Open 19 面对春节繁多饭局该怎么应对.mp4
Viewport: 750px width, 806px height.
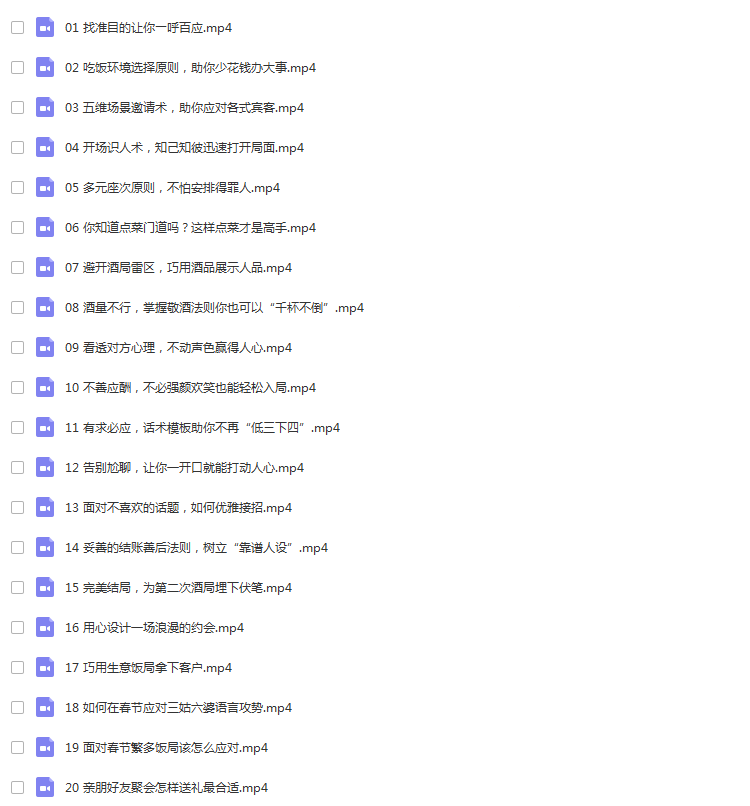coord(166,748)
